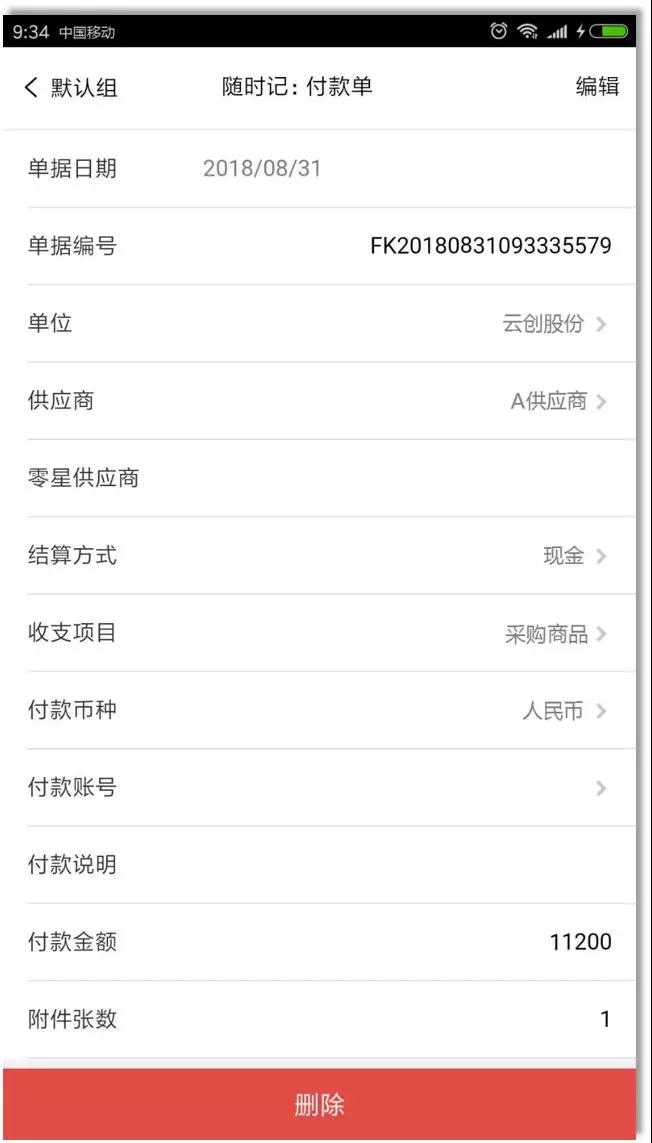Go back to 默认组
The image size is (652, 1143).
(x=71, y=88)
